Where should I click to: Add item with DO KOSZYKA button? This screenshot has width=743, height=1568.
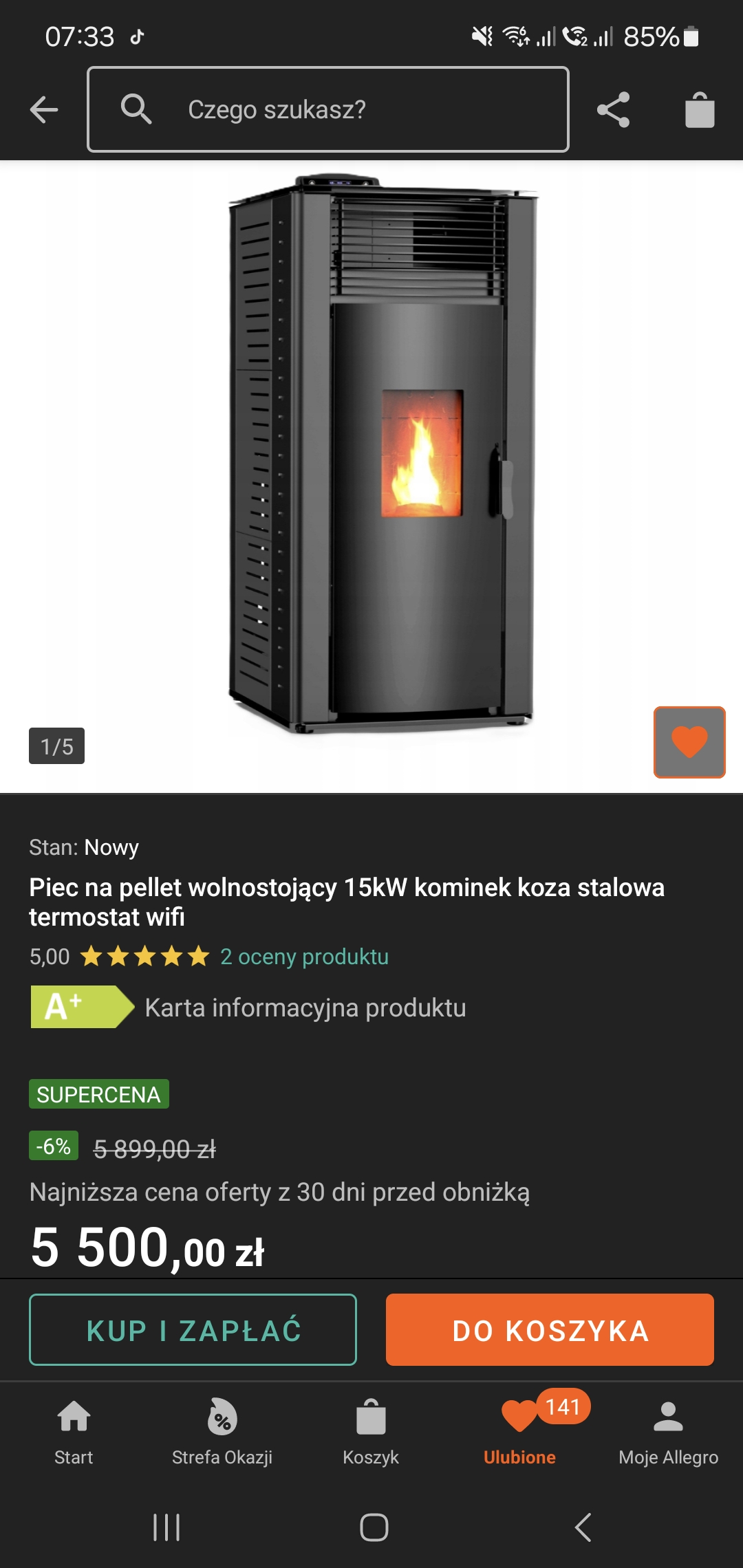click(x=550, y=1330)
